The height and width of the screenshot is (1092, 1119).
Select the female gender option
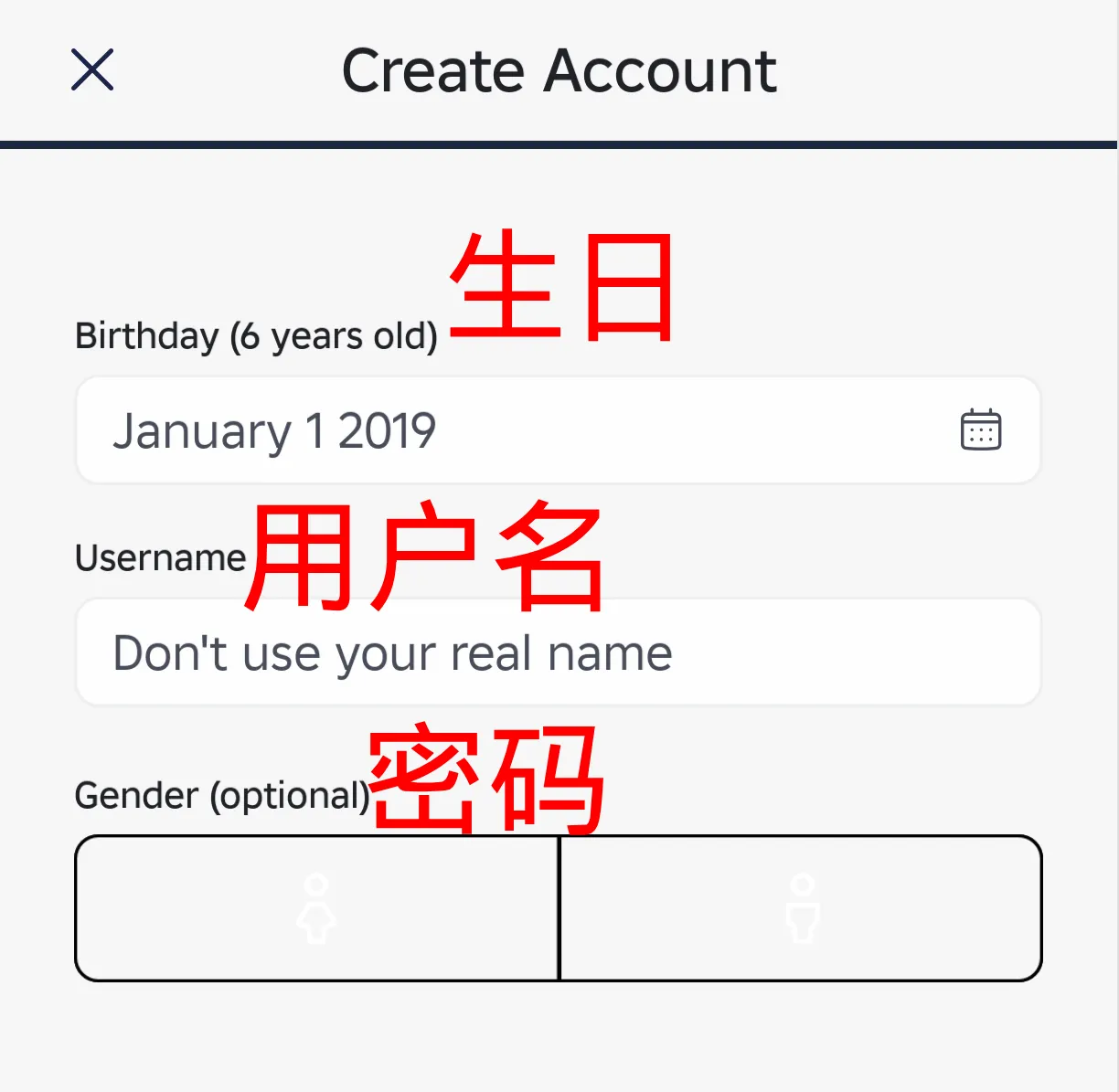316,908
